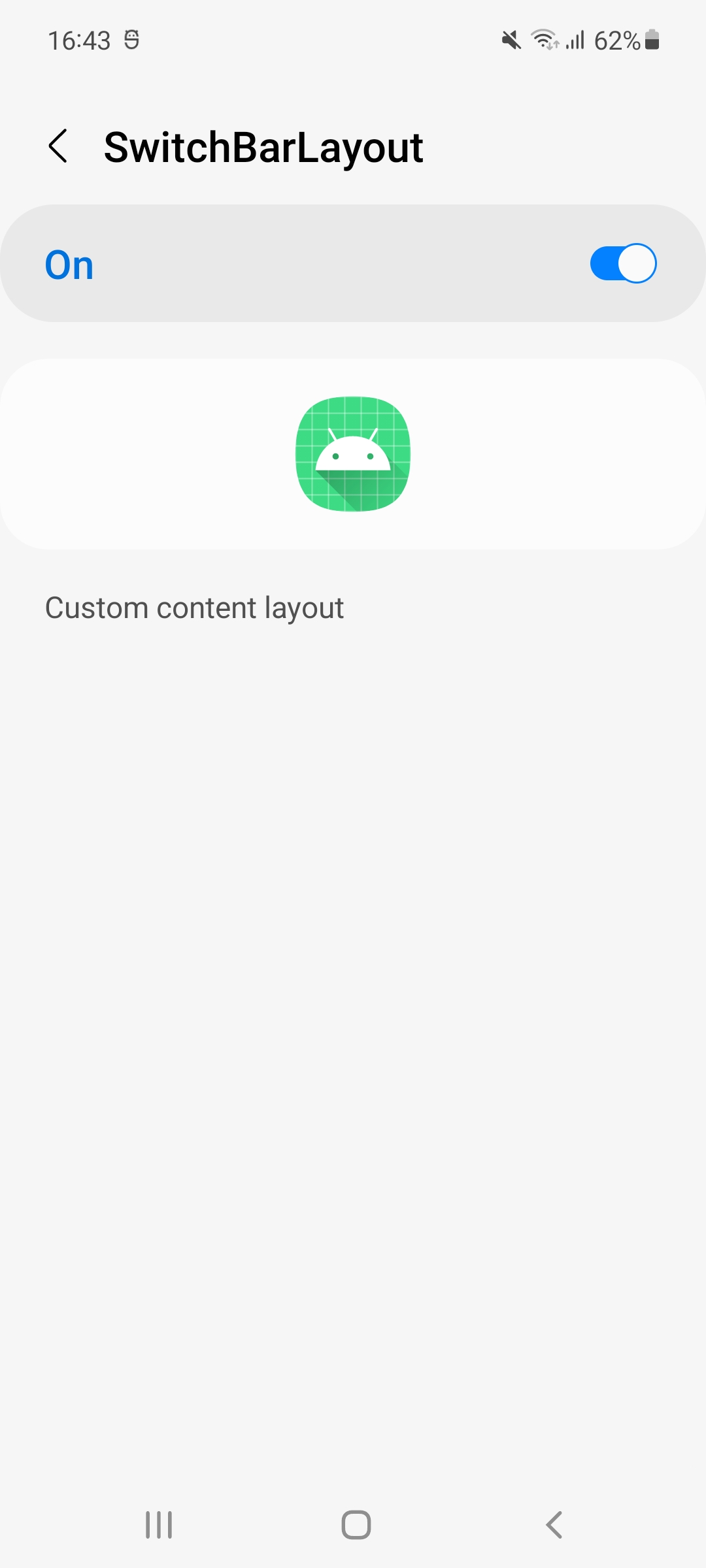Viewport: 706px width, 1568px height.
Task: Go back from the SwitchBarLayout screen
Action: [58, 146]
